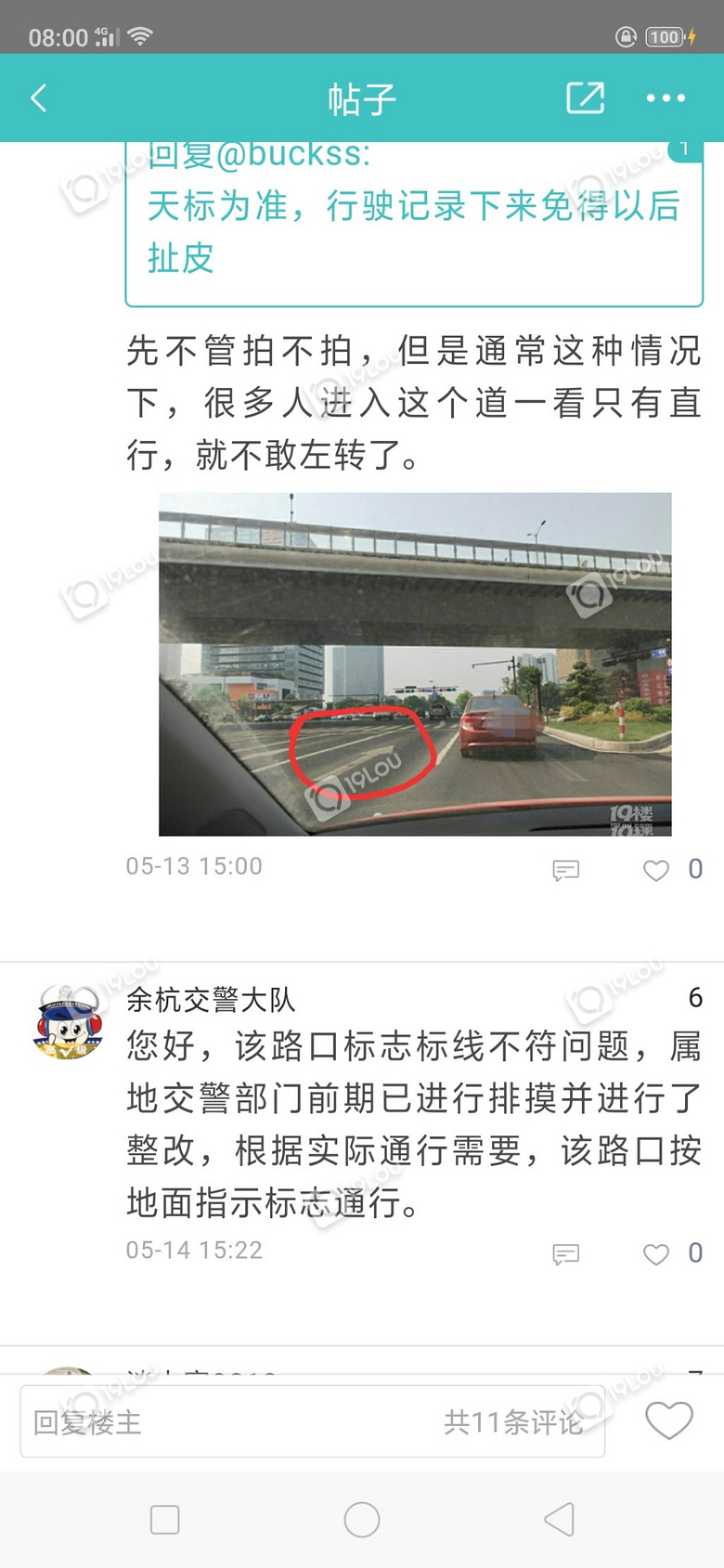Image resolution: width=724 pixels, height=1568 pixels.
Task: Like the post with the bottom heart
Action: (x=668, y=1420)
